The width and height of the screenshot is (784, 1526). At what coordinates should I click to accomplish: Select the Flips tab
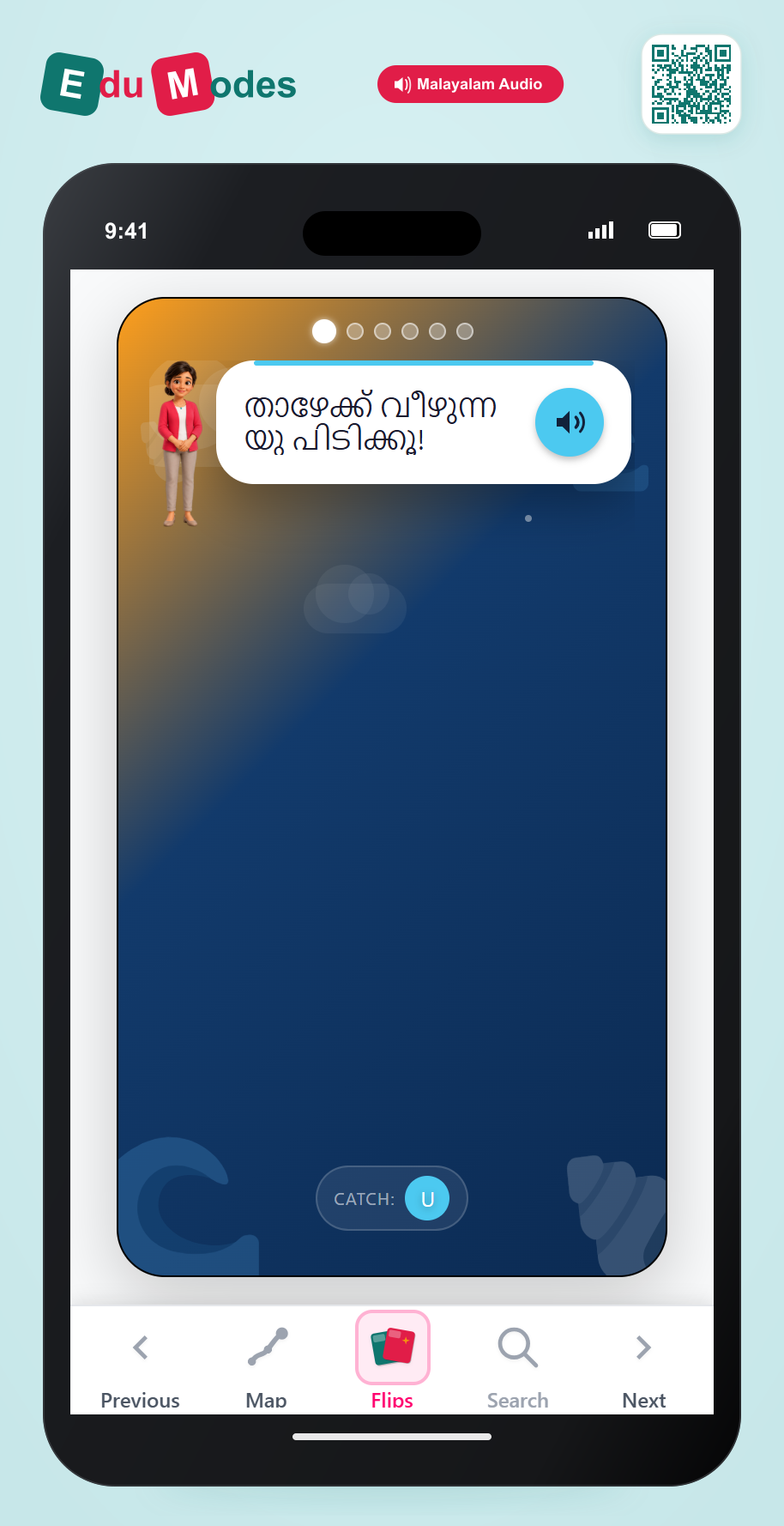[x=393, y=1362]
